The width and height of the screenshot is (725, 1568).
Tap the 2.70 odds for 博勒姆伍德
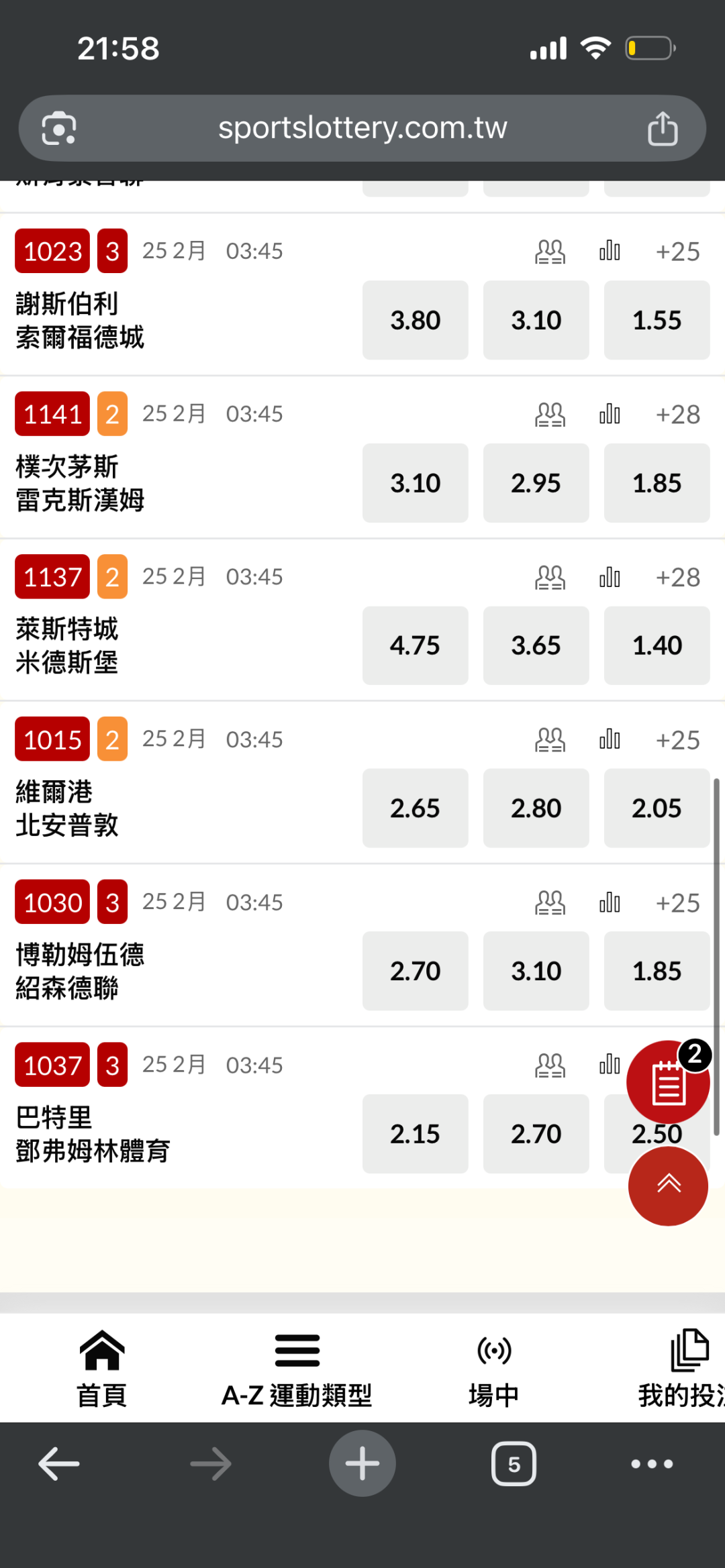click(x=415, y=971)
